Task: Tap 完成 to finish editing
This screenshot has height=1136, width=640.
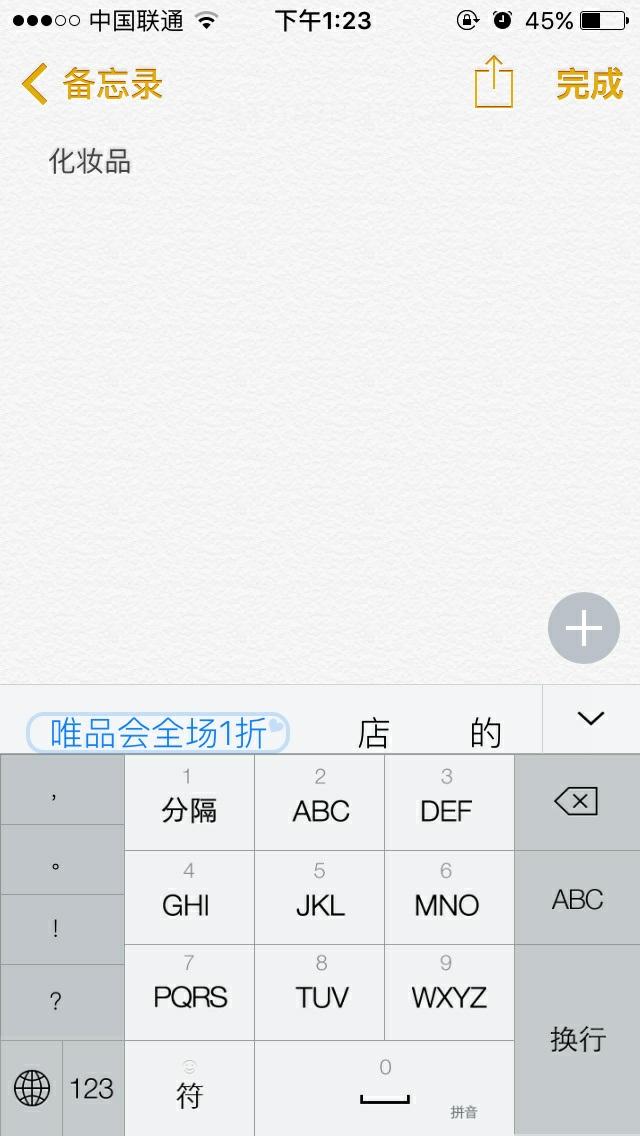Action: tap(589, 84)
